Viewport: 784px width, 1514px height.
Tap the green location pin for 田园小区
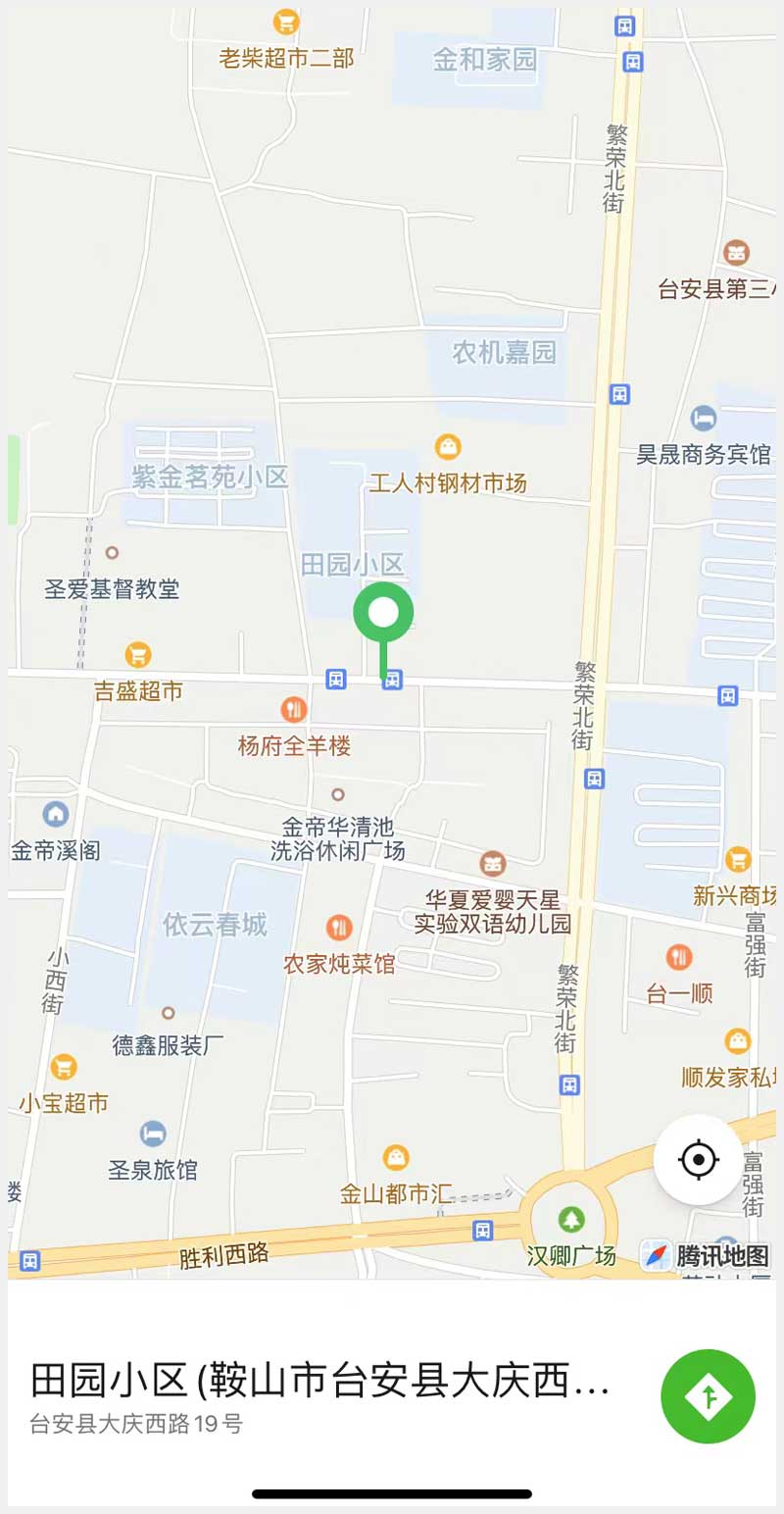click(x=383, y=614)
